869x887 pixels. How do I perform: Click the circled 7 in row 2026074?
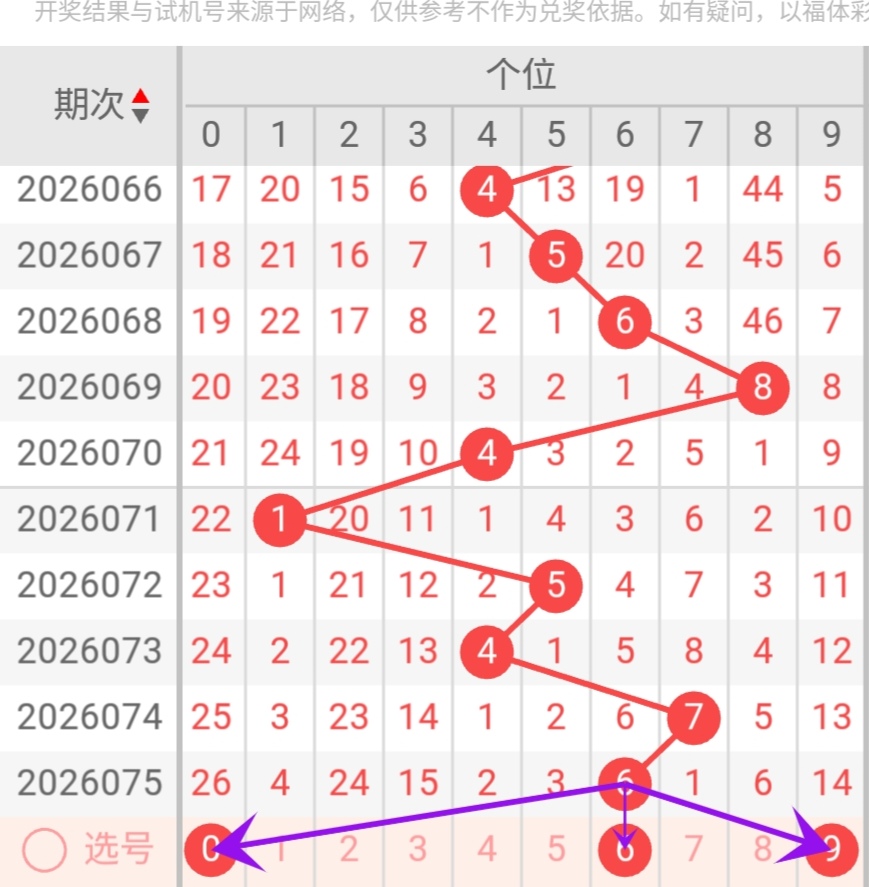coord(693,718)
